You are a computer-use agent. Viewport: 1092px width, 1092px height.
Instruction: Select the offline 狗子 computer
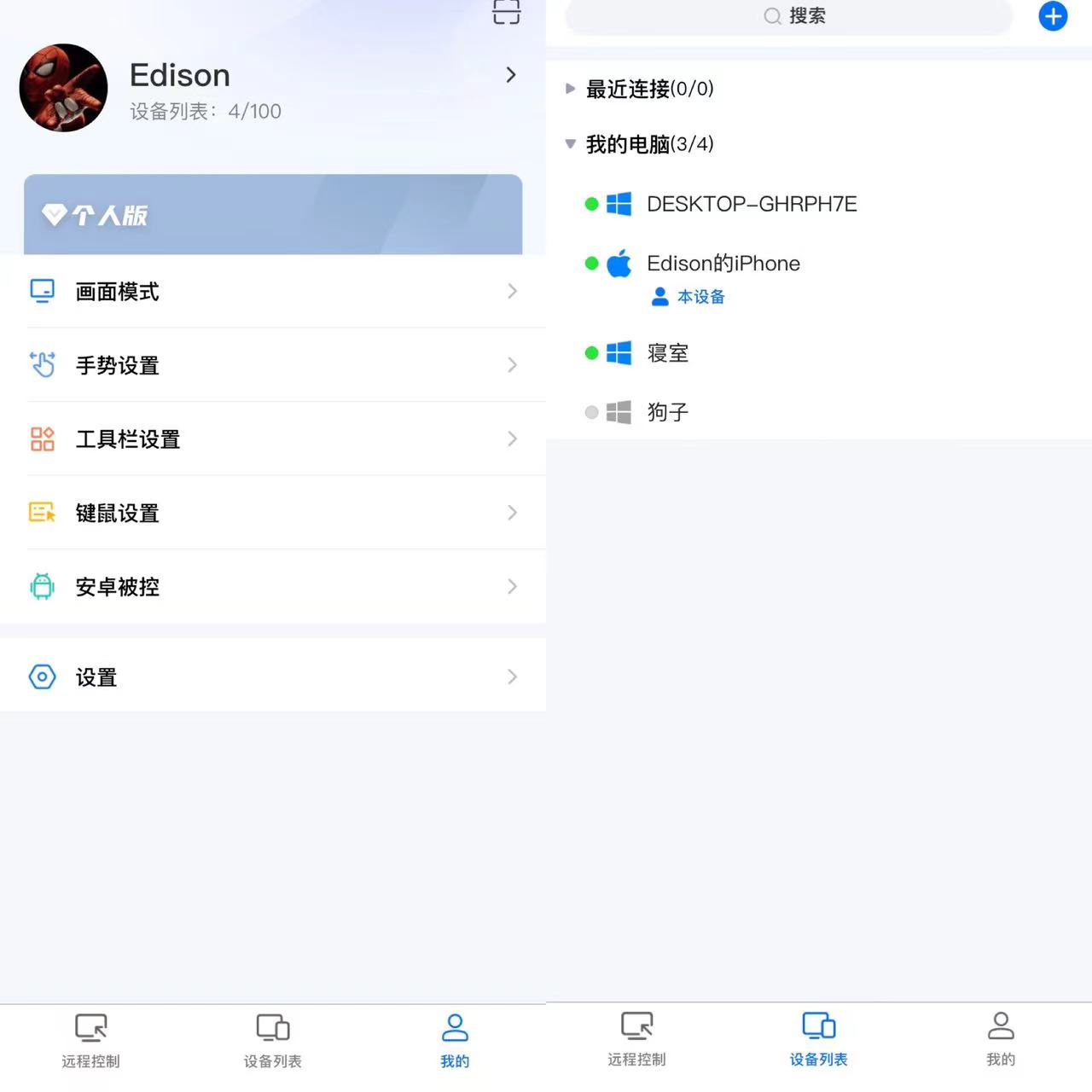click(x=667, y=413)
